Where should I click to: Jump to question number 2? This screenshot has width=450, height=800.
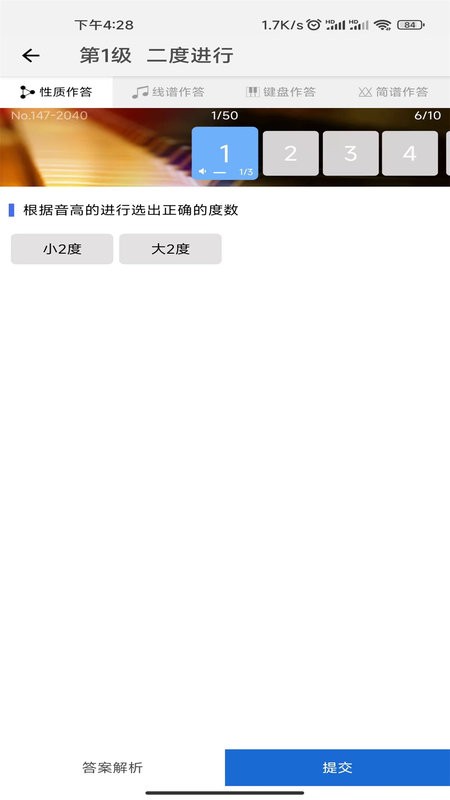[291, 154]
